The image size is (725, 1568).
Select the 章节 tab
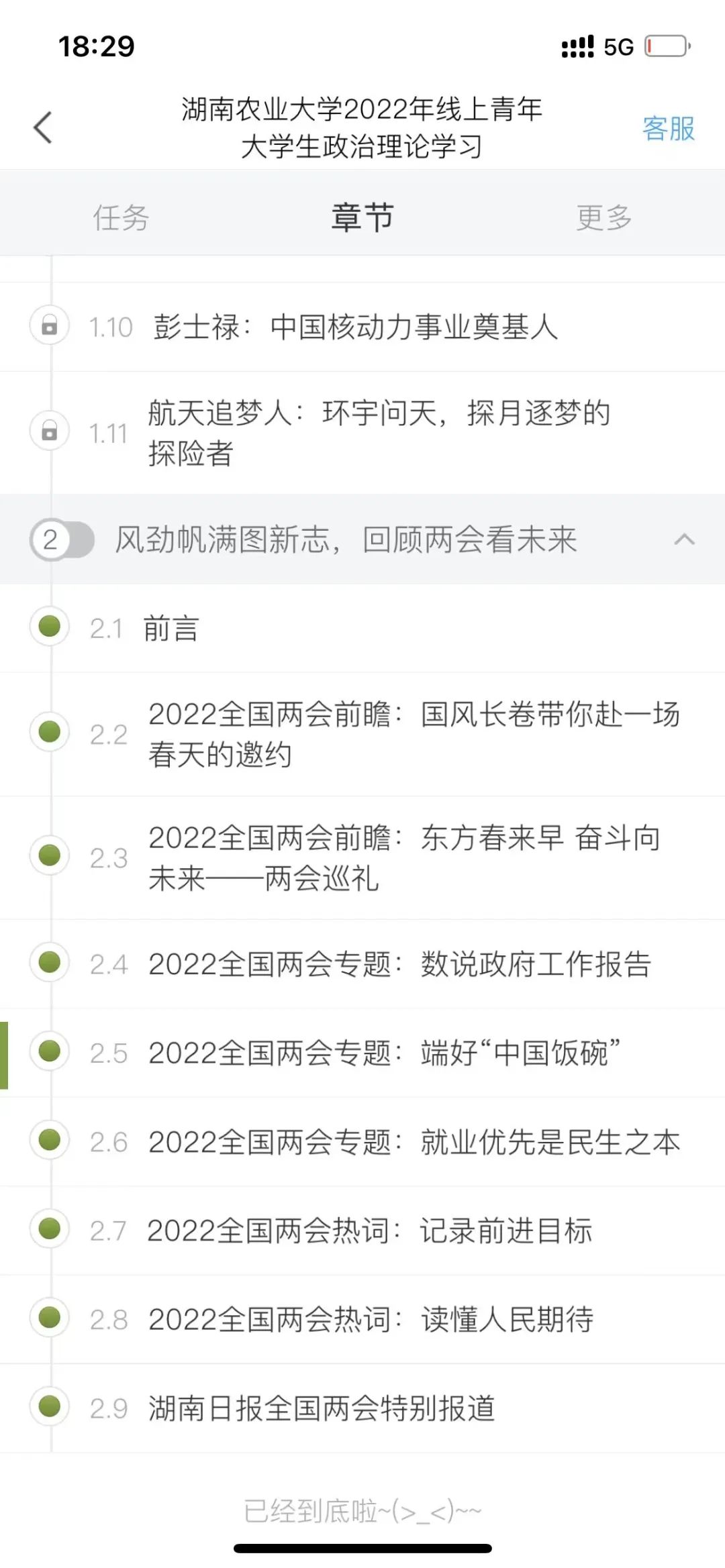coord(362,218)
